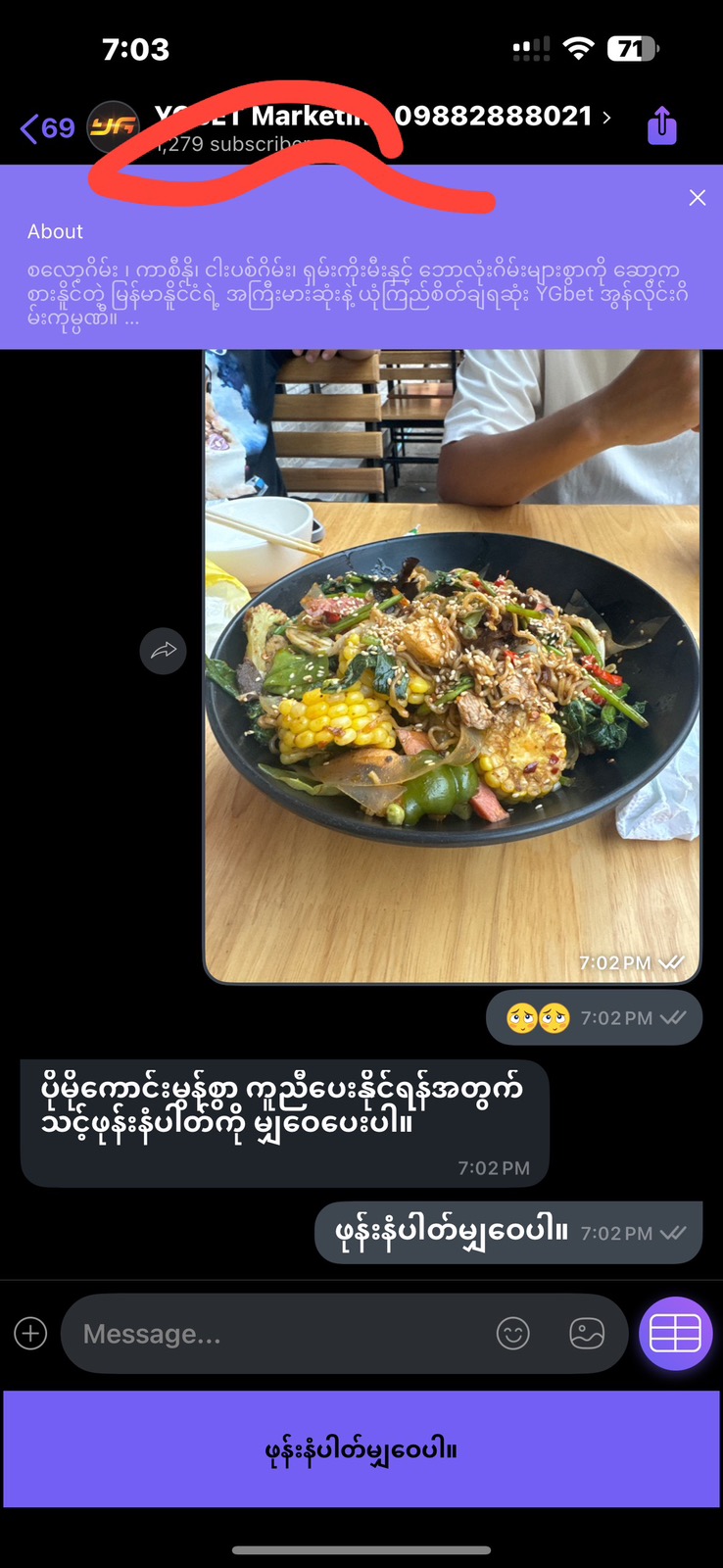The height and width of the screenshot is (1568, 723).
Task: Toggle the bot keyboard button
Action: pyautogui.click(x=675, y=1334)
